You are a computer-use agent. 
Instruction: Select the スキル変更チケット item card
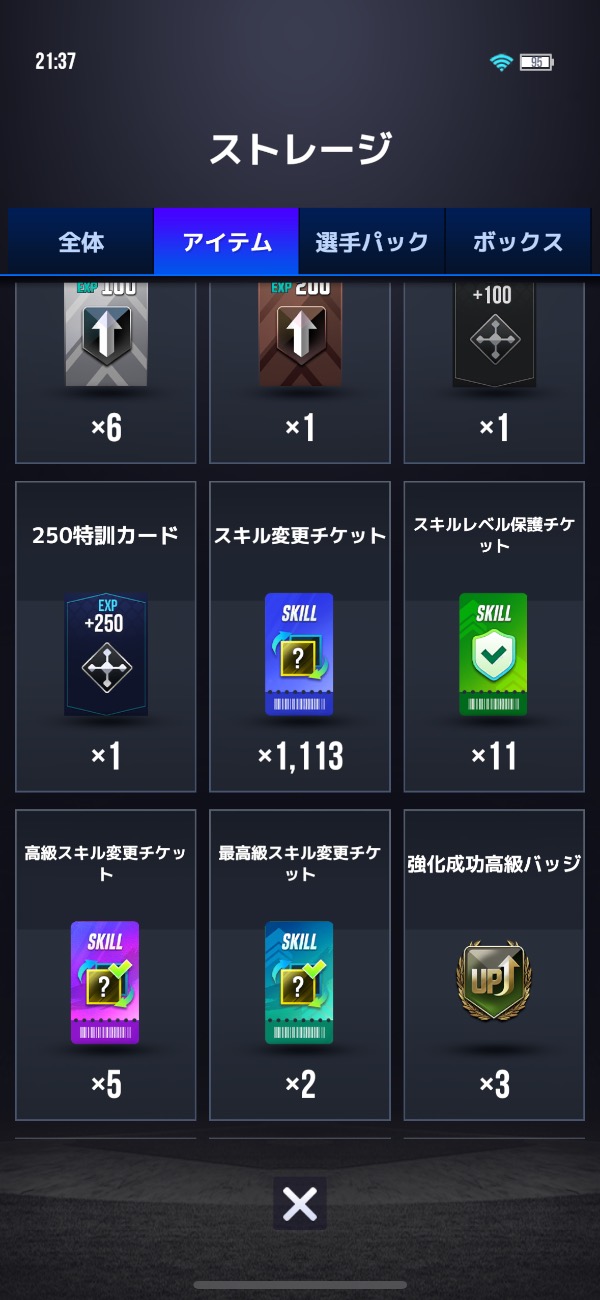(x=300, y=637)
